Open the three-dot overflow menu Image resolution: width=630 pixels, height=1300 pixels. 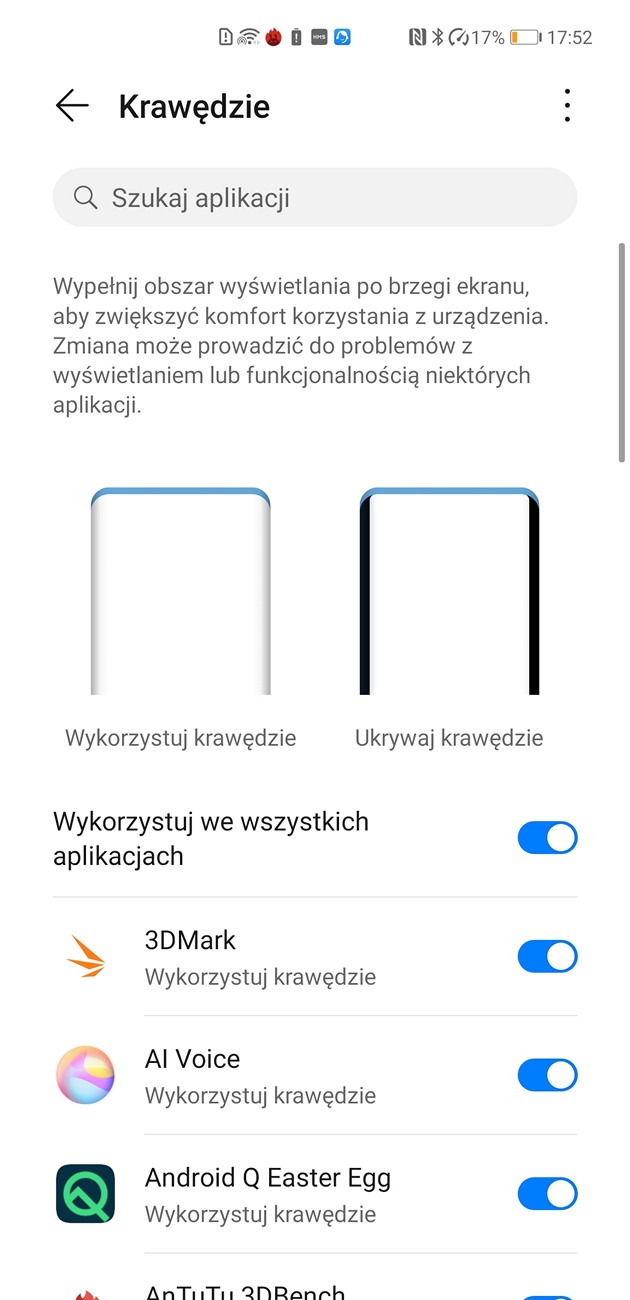coord(567,106)
